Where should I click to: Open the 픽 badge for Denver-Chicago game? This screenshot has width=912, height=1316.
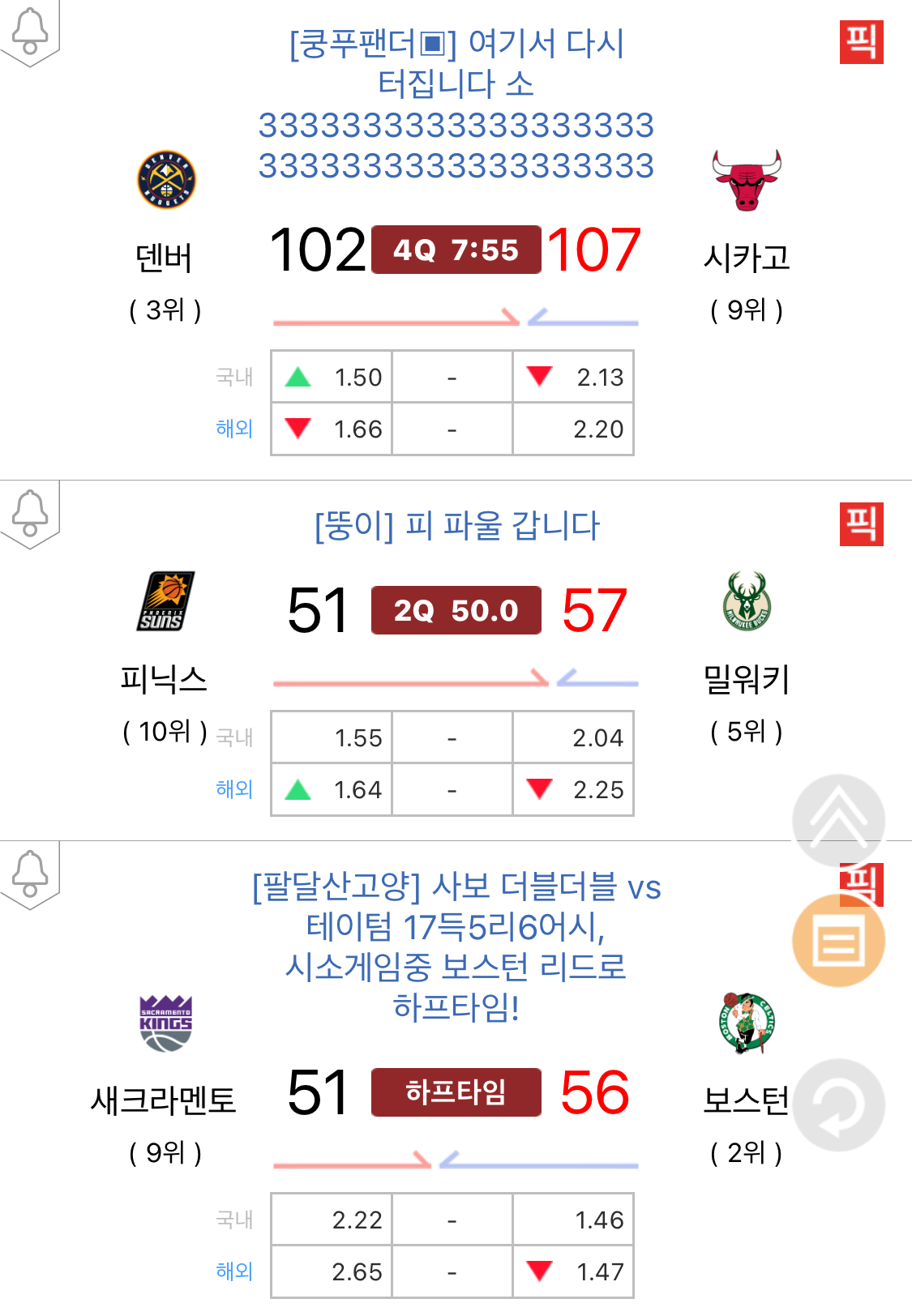[x=861, y=42]
